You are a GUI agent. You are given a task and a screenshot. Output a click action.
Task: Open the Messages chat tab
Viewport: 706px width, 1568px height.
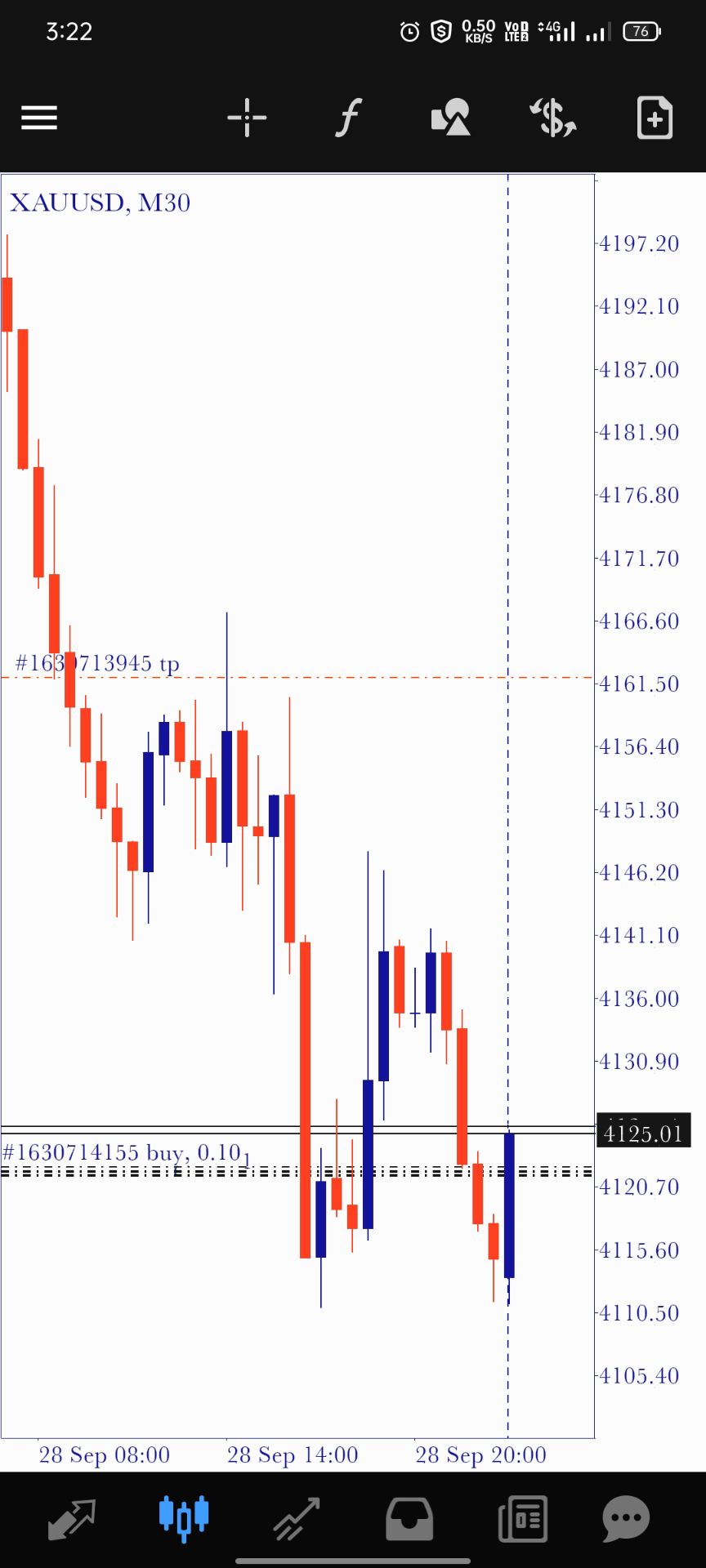pyautogui.click(x=626, y=1520)
